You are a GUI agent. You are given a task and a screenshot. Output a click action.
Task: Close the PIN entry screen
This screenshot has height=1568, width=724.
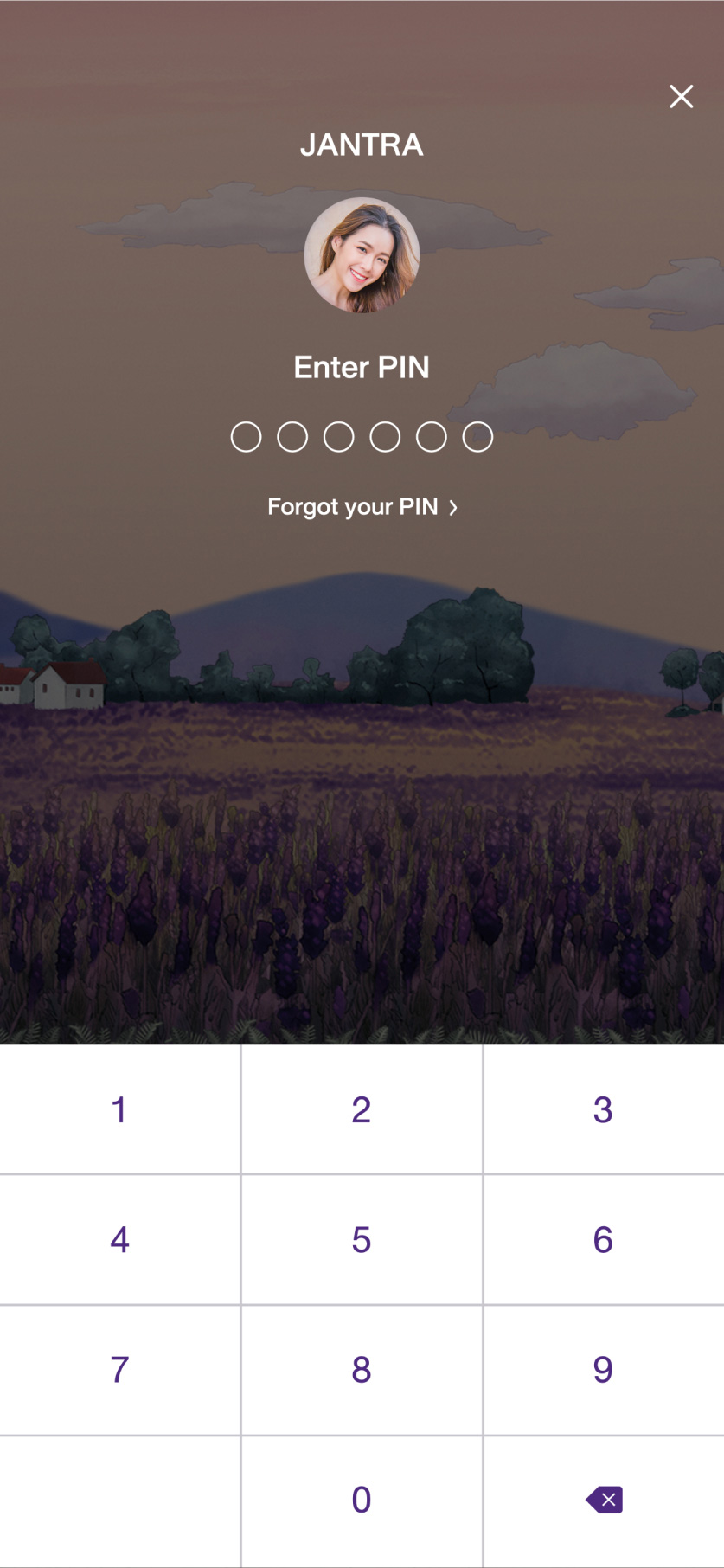(681, 96)
